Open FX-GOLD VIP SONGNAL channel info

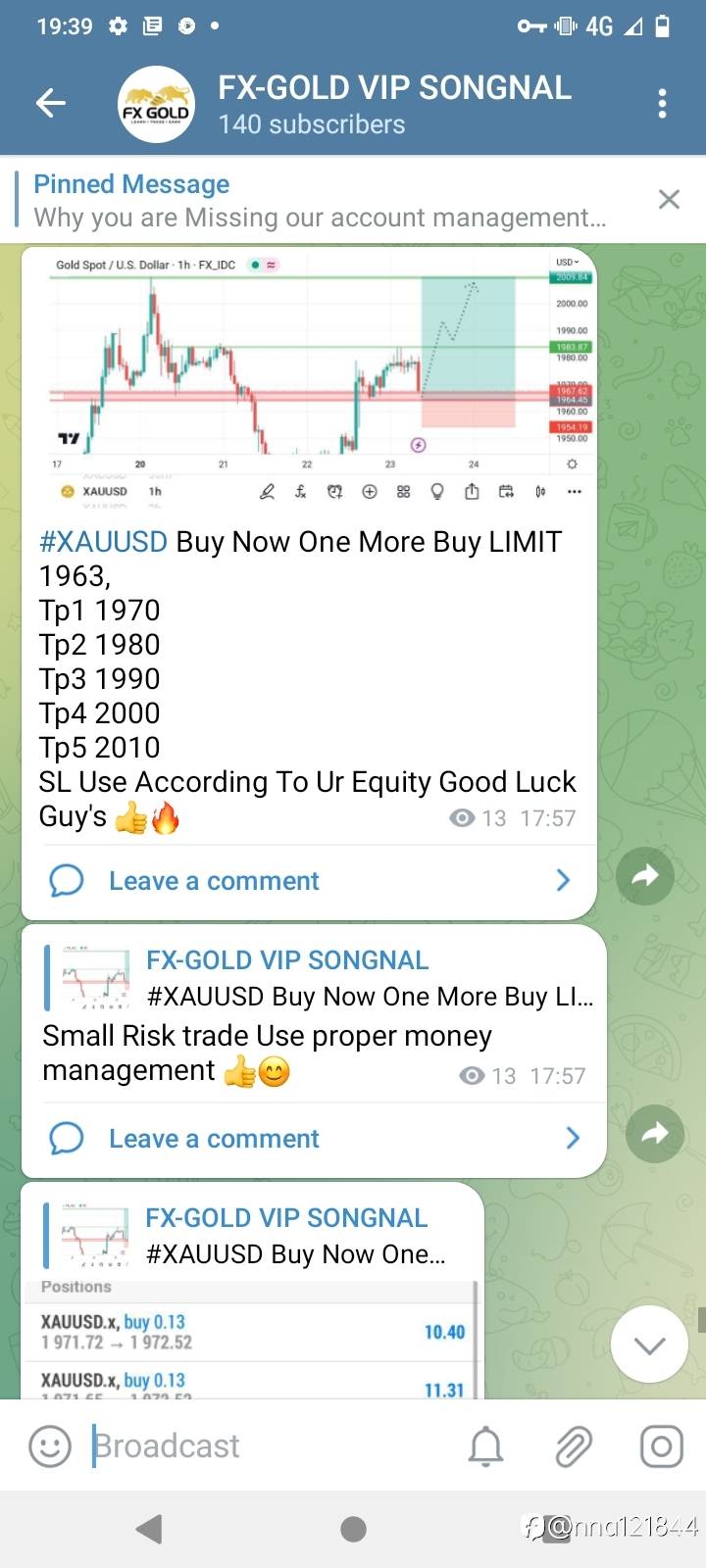[392, 104]
